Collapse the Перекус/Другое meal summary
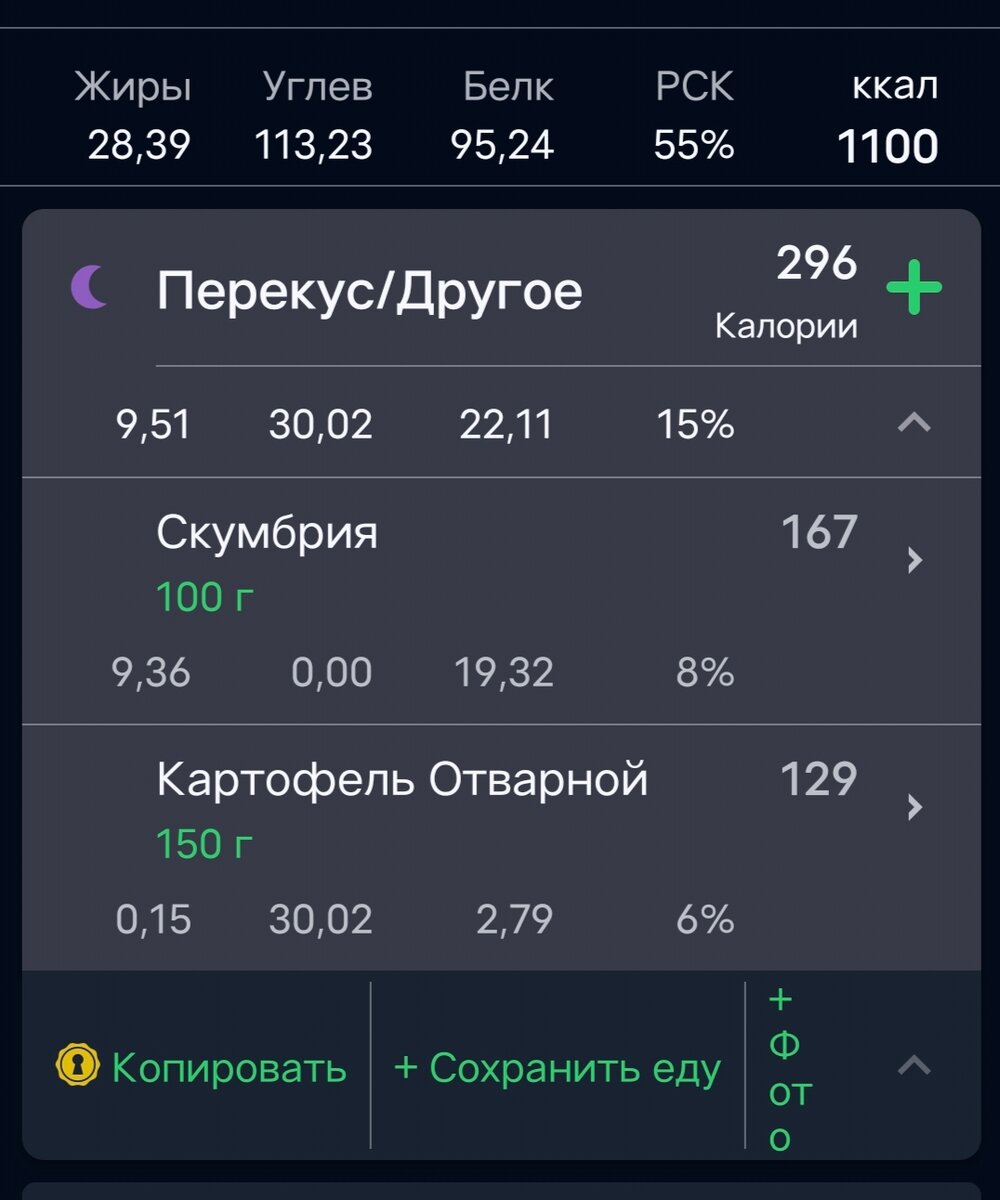The height and width of the screenshot is (1200, 1000). (914, 424)
